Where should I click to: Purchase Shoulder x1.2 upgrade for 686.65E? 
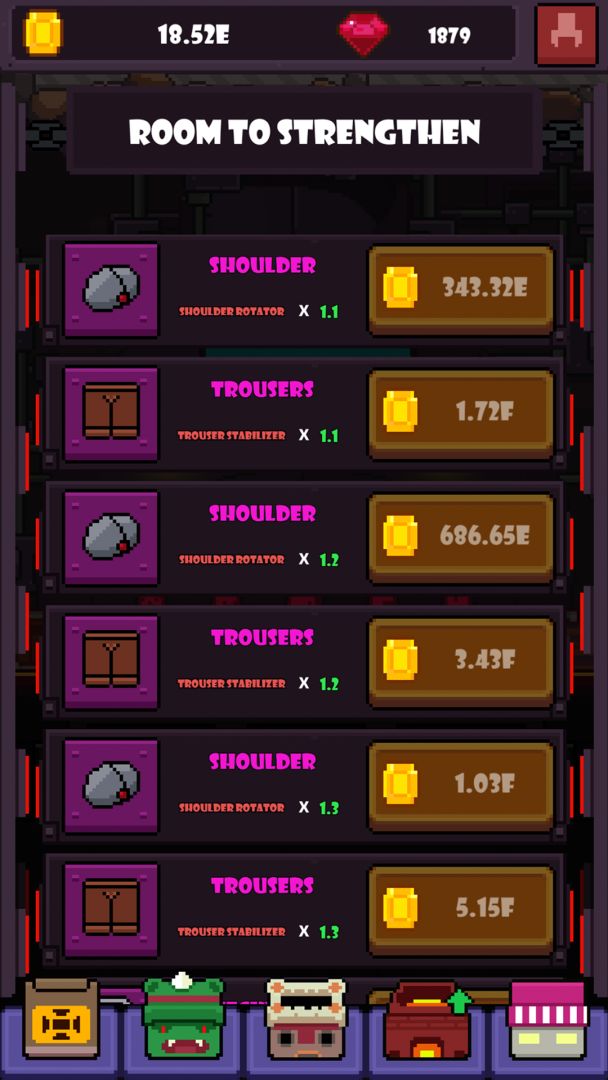[461, 537]
